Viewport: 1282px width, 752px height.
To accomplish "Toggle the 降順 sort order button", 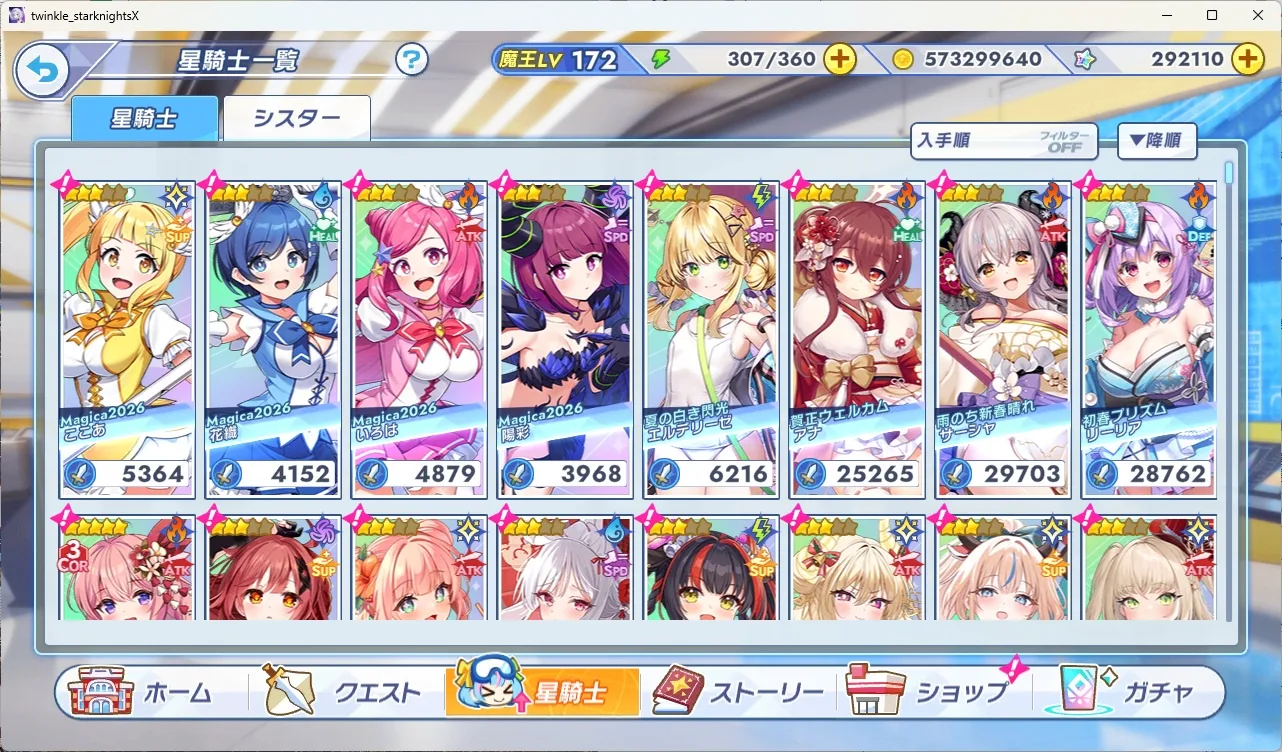I will 1155,141.
